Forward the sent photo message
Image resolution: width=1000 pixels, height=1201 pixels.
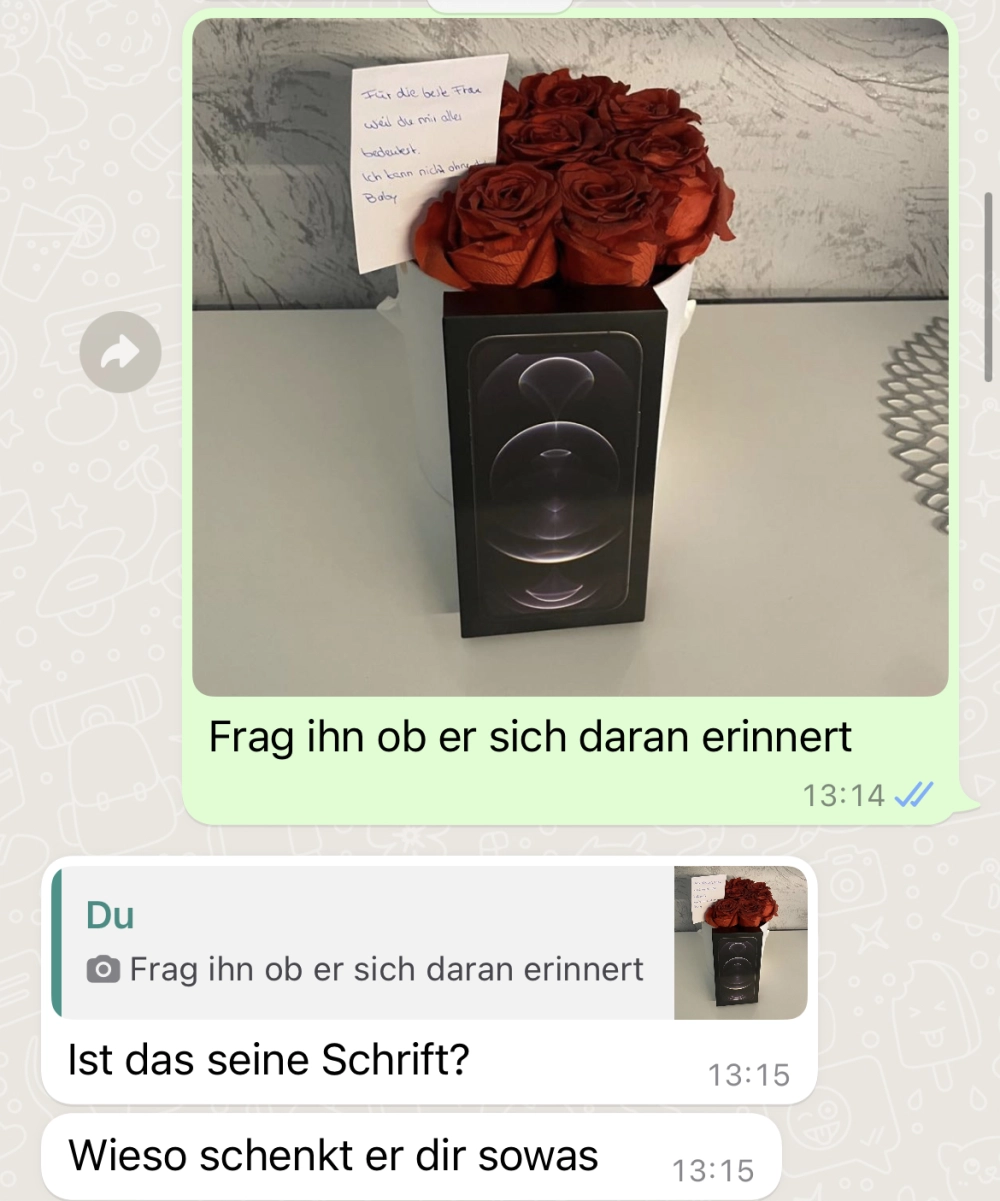[x=120, y=351]
